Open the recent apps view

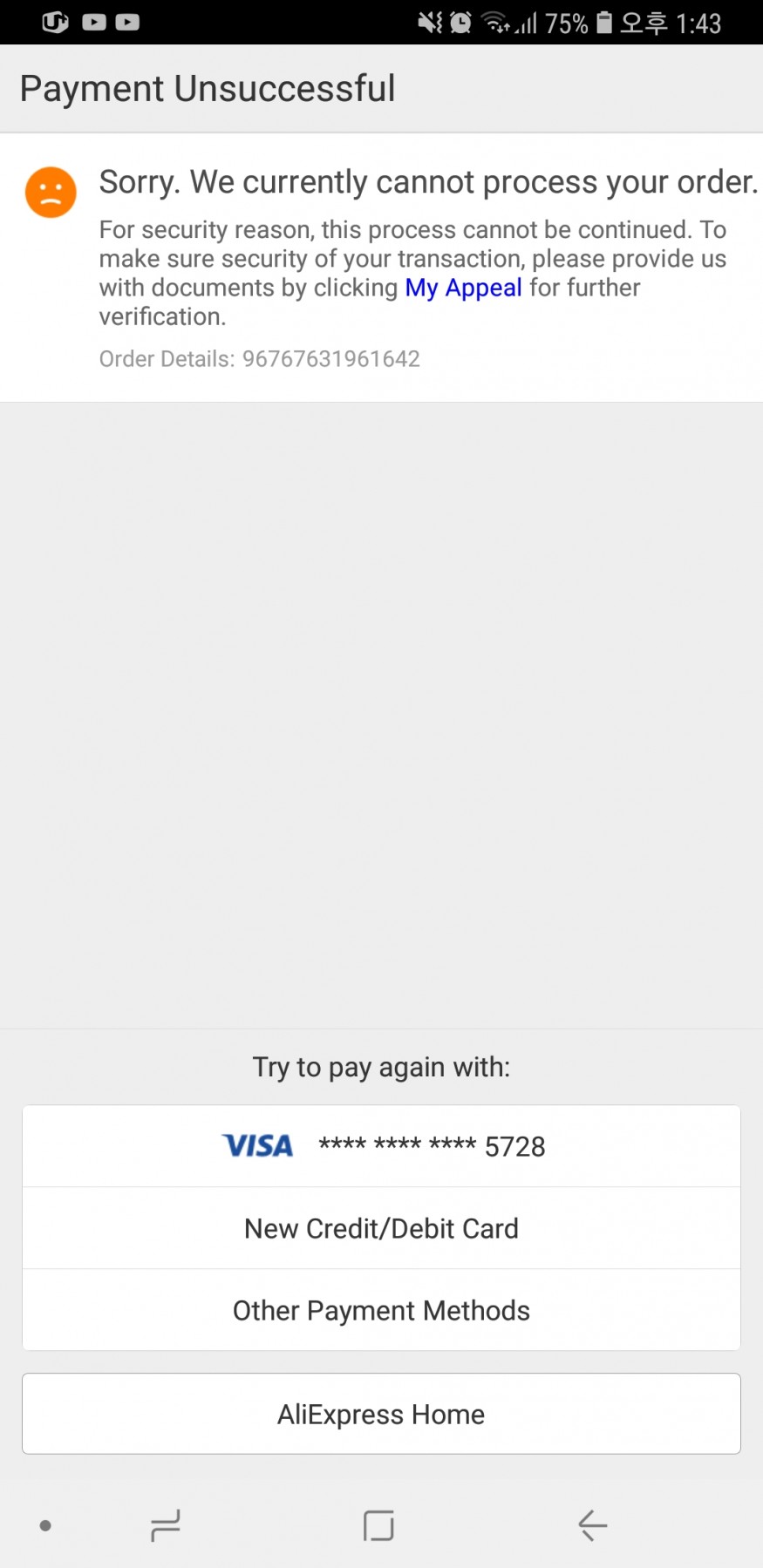pyautogui.click(x=166, y=1525)
